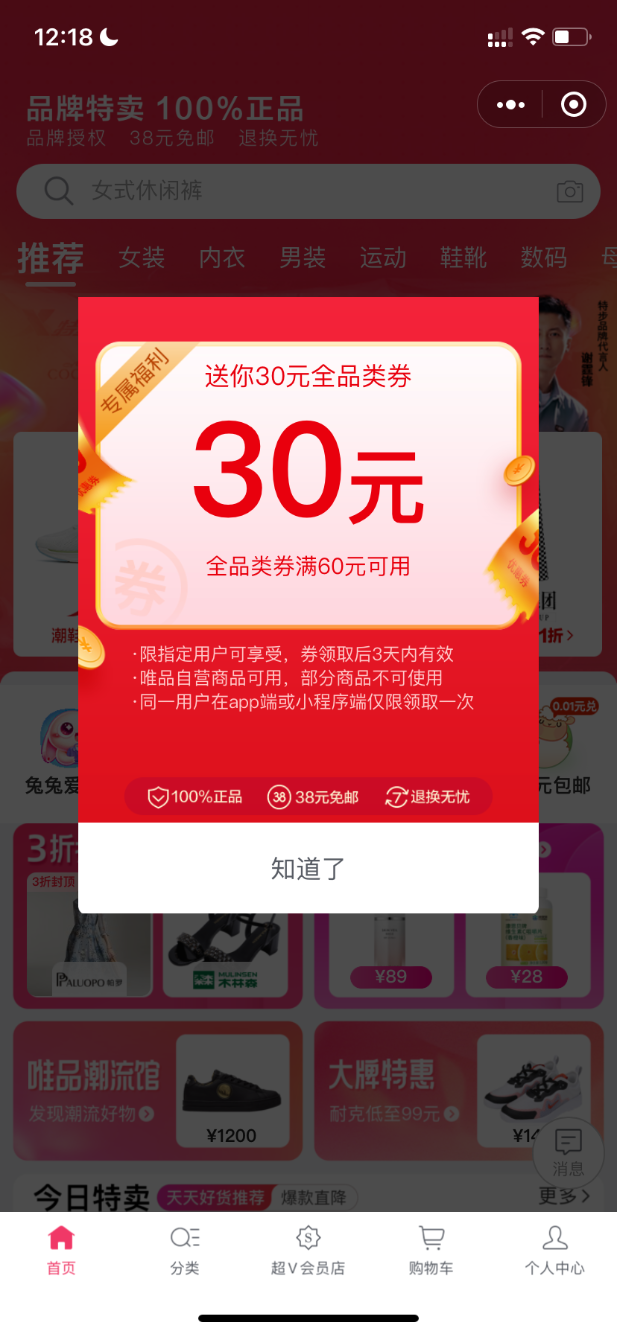Viewport: 617px width, 1334px height.
Task: Search by photo using the camera icon
Action: point(569,191)
